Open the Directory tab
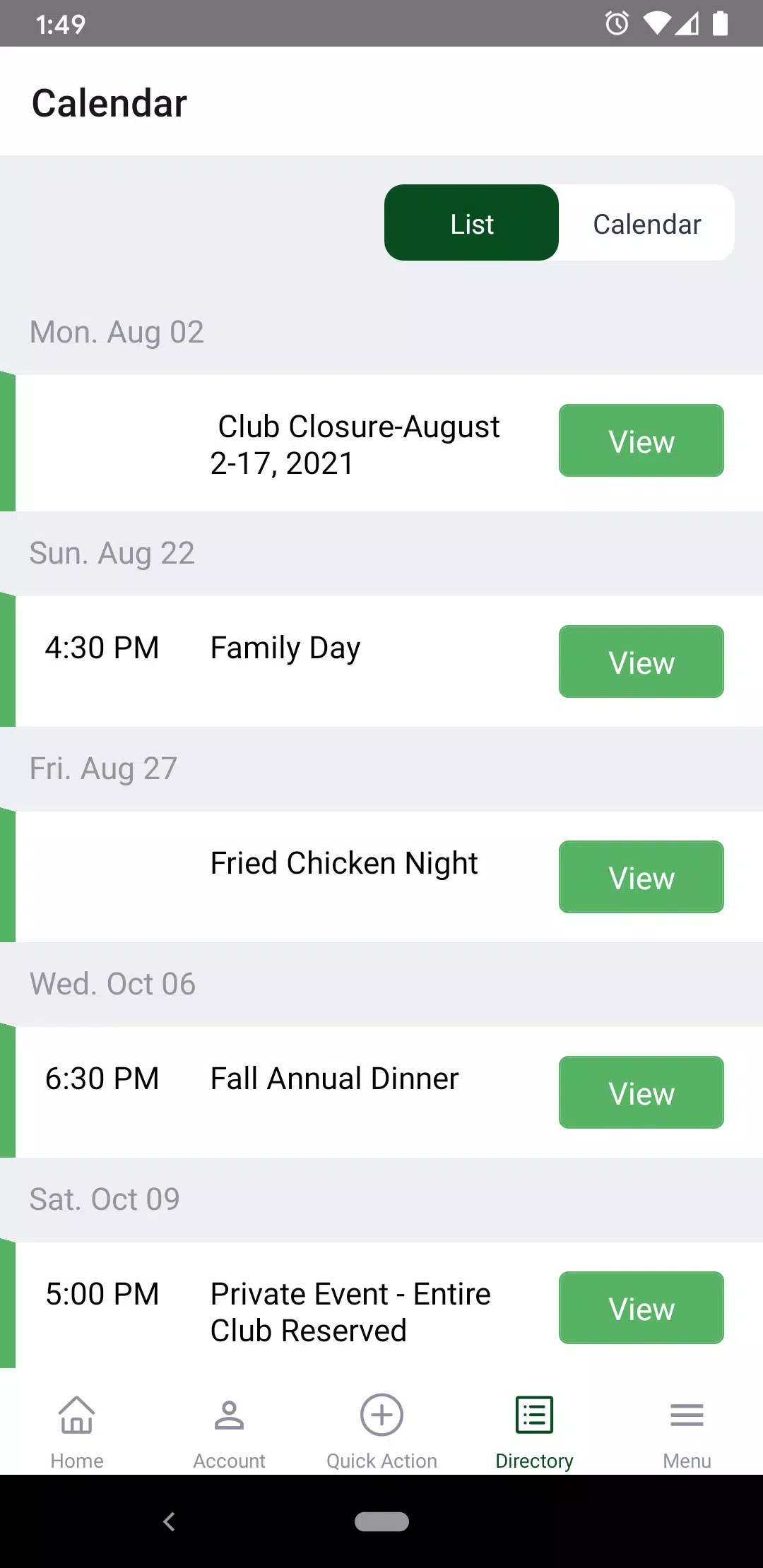763x1568 pixels. pyautogui.click(x=535, y=1432)
